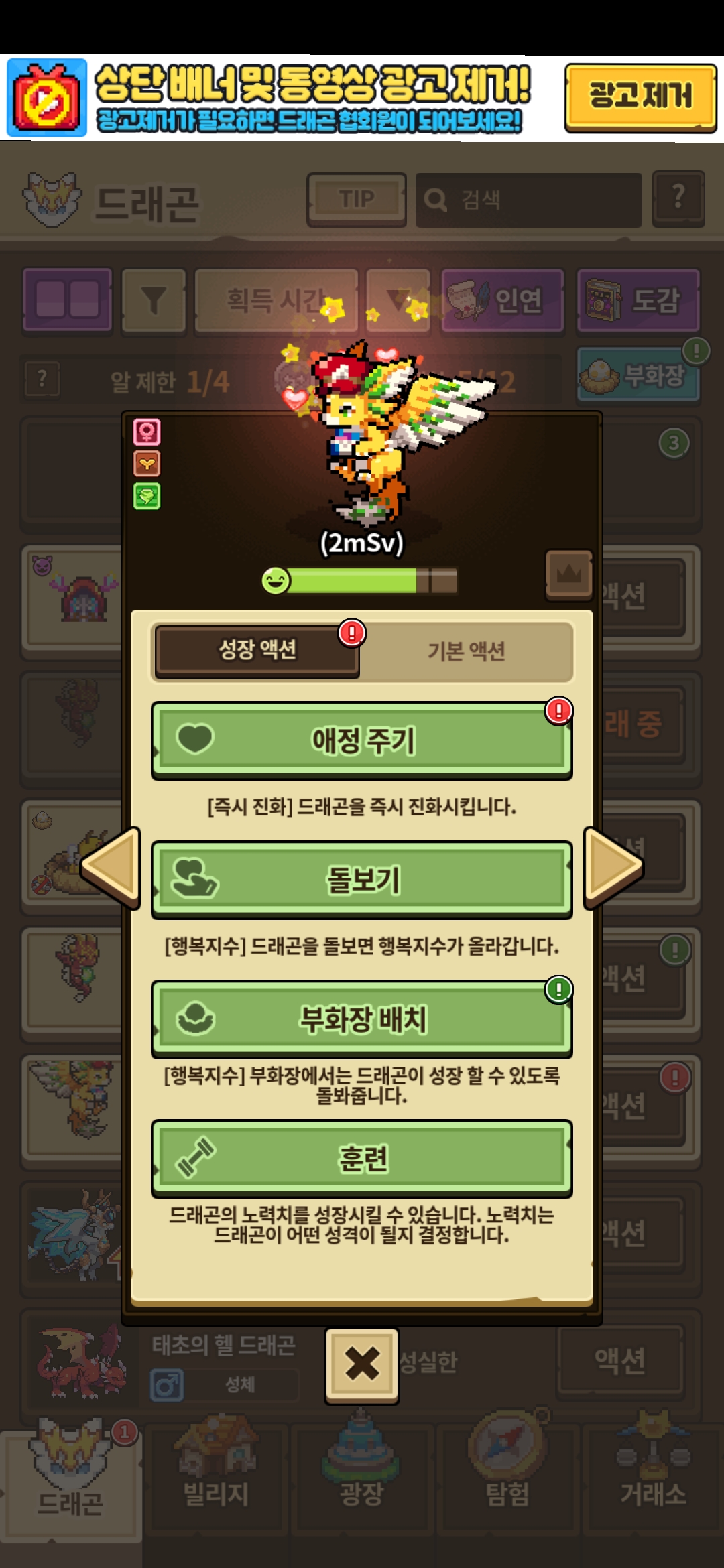The width and height of the screenshot is (724, 1568).
Task: Close the dragon action popup
Action: pos(362,1364)
